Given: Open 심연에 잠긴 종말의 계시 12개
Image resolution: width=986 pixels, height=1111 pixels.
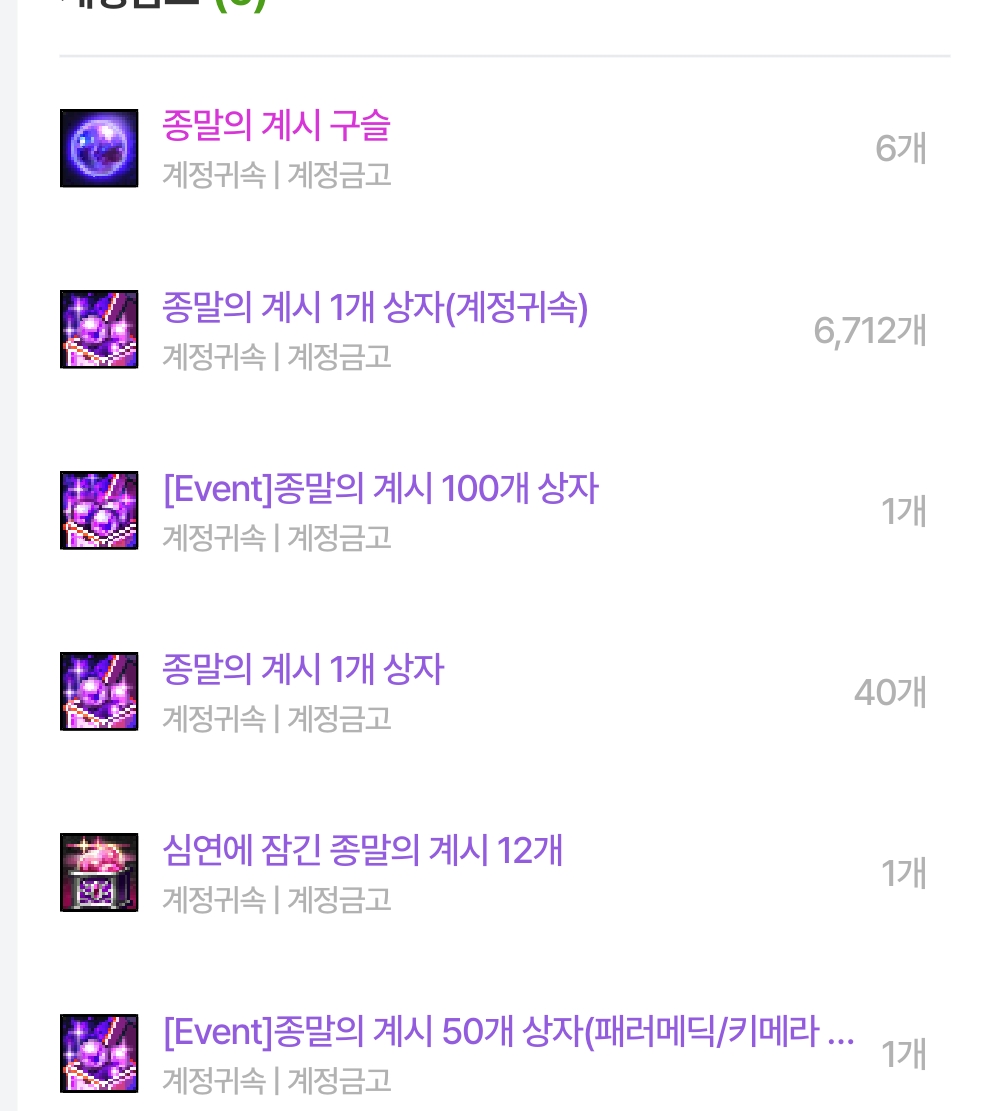Looking at the screenshot, I should pyautogui.click(x=362, y=851).
